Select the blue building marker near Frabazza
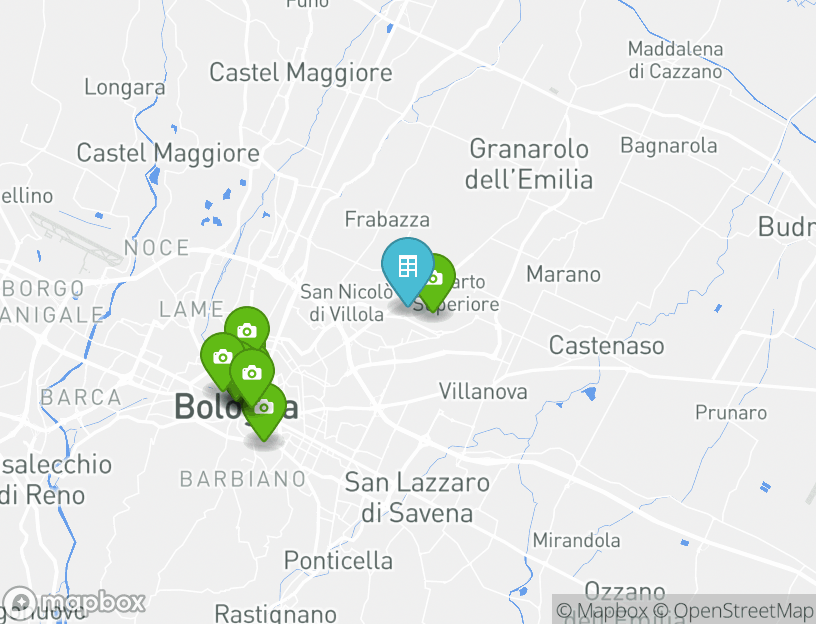Viewport: 816px width, 624px height. (x=407, y=267)
